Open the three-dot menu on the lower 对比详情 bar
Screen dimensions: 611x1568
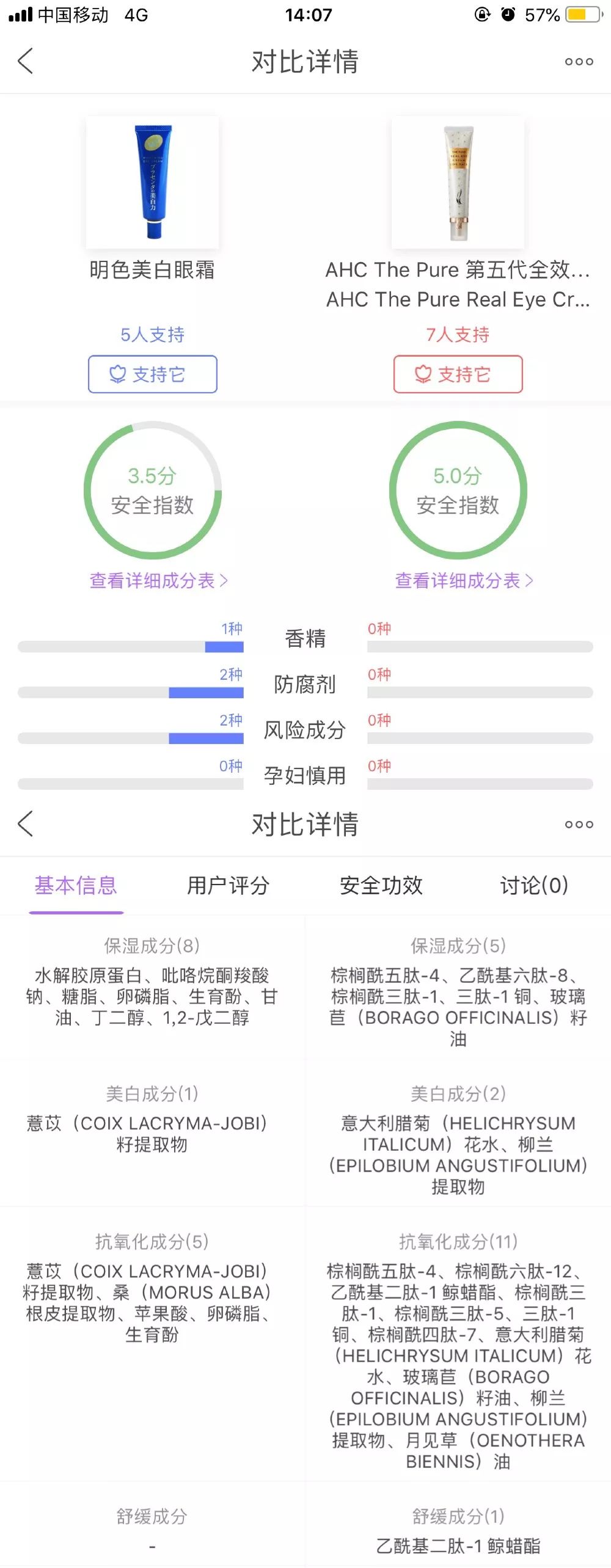[578, 824]
